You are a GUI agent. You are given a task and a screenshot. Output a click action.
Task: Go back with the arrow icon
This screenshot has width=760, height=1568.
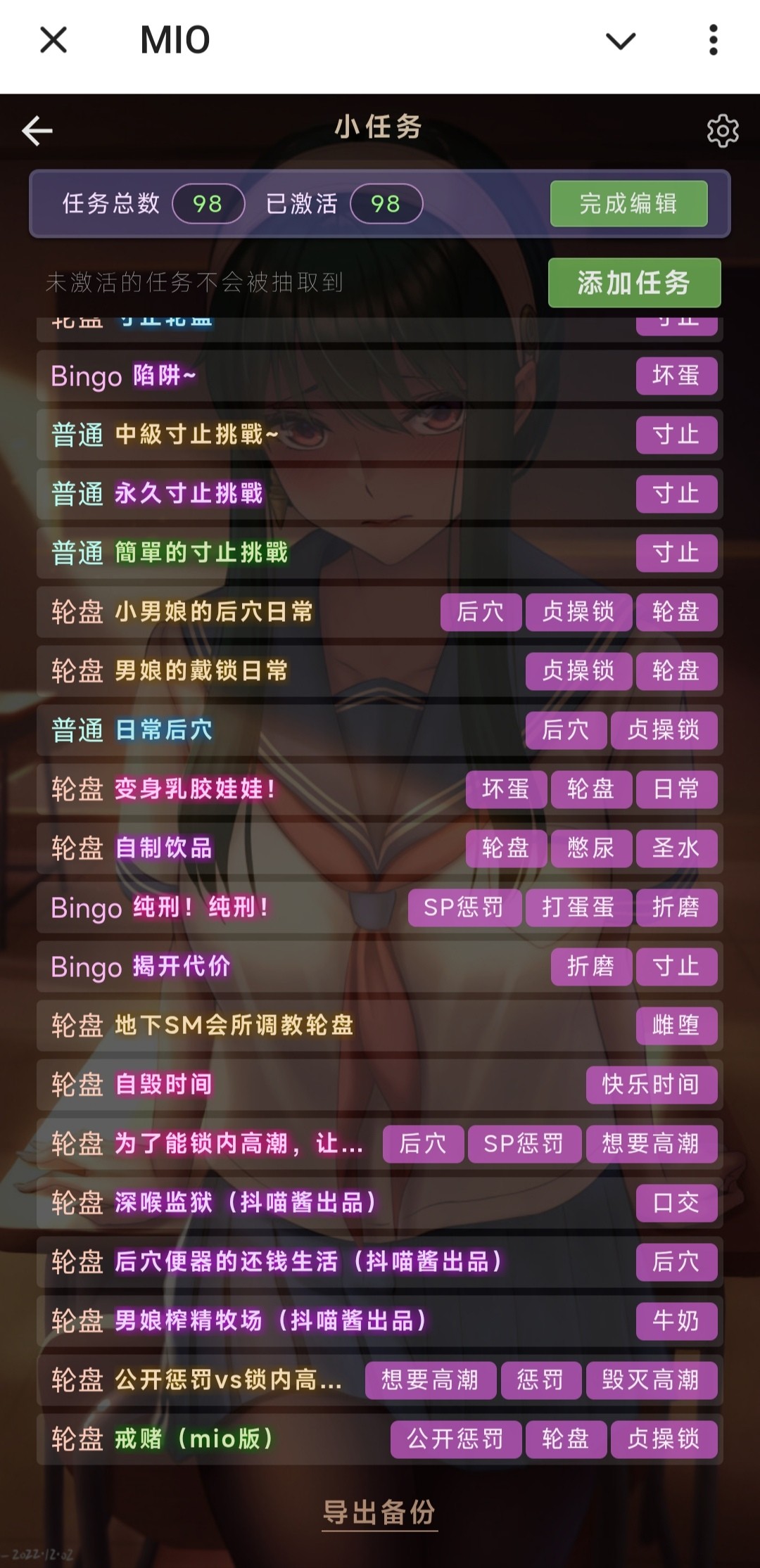click(x=37, y=131)
